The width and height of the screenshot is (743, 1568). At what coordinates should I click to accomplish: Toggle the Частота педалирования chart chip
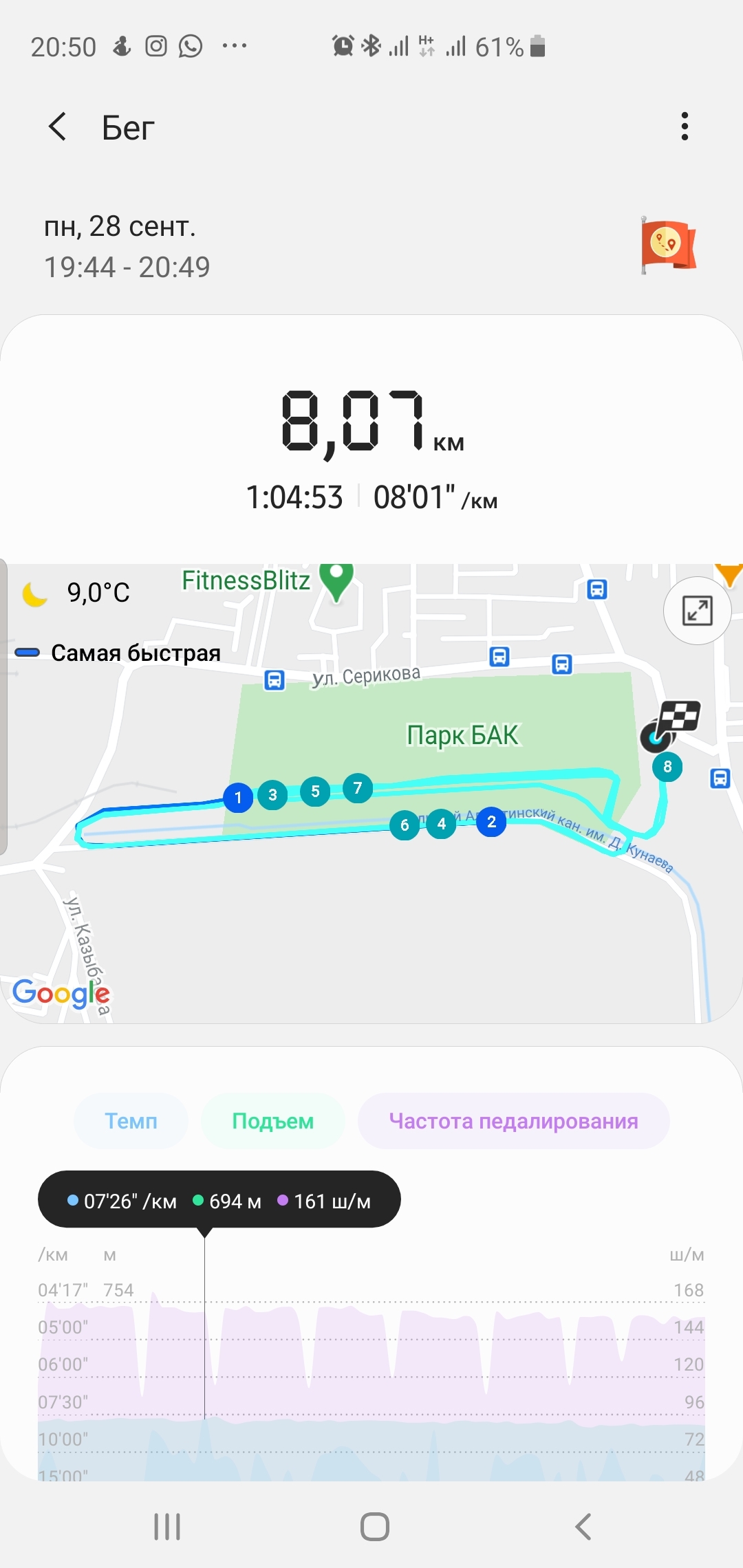tap(513, 1121)
